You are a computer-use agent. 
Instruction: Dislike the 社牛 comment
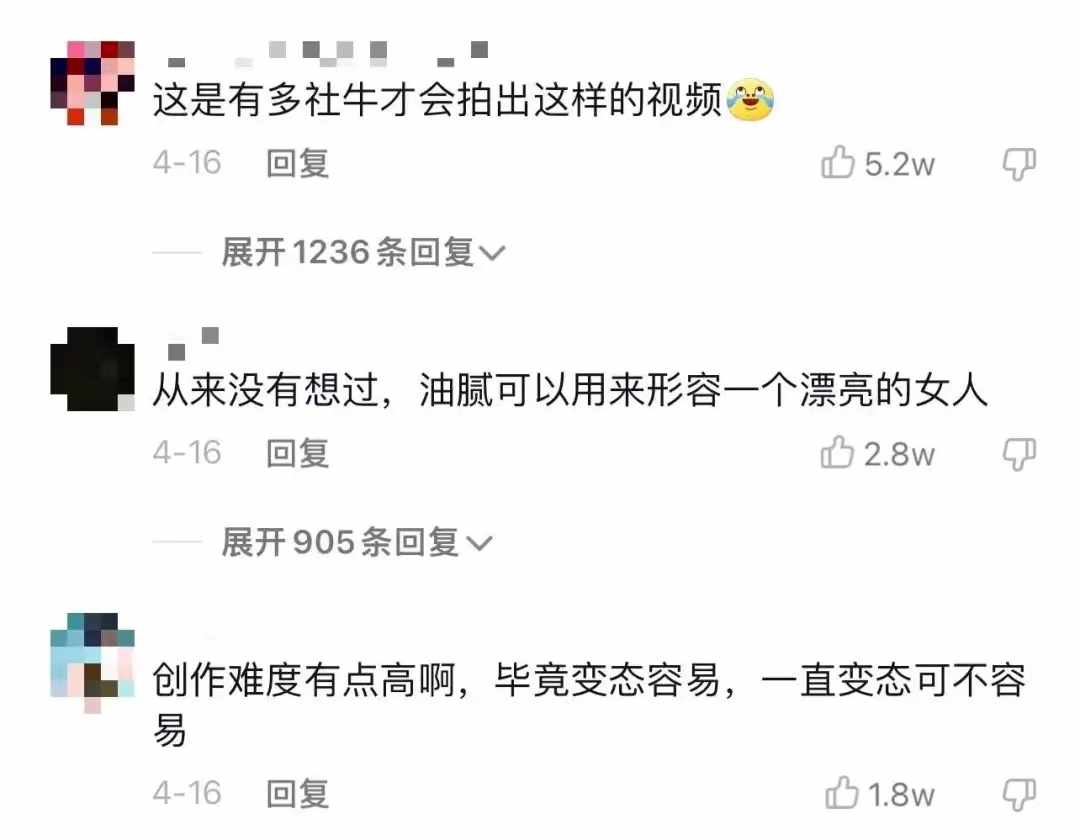click(x=1019, y=163)
